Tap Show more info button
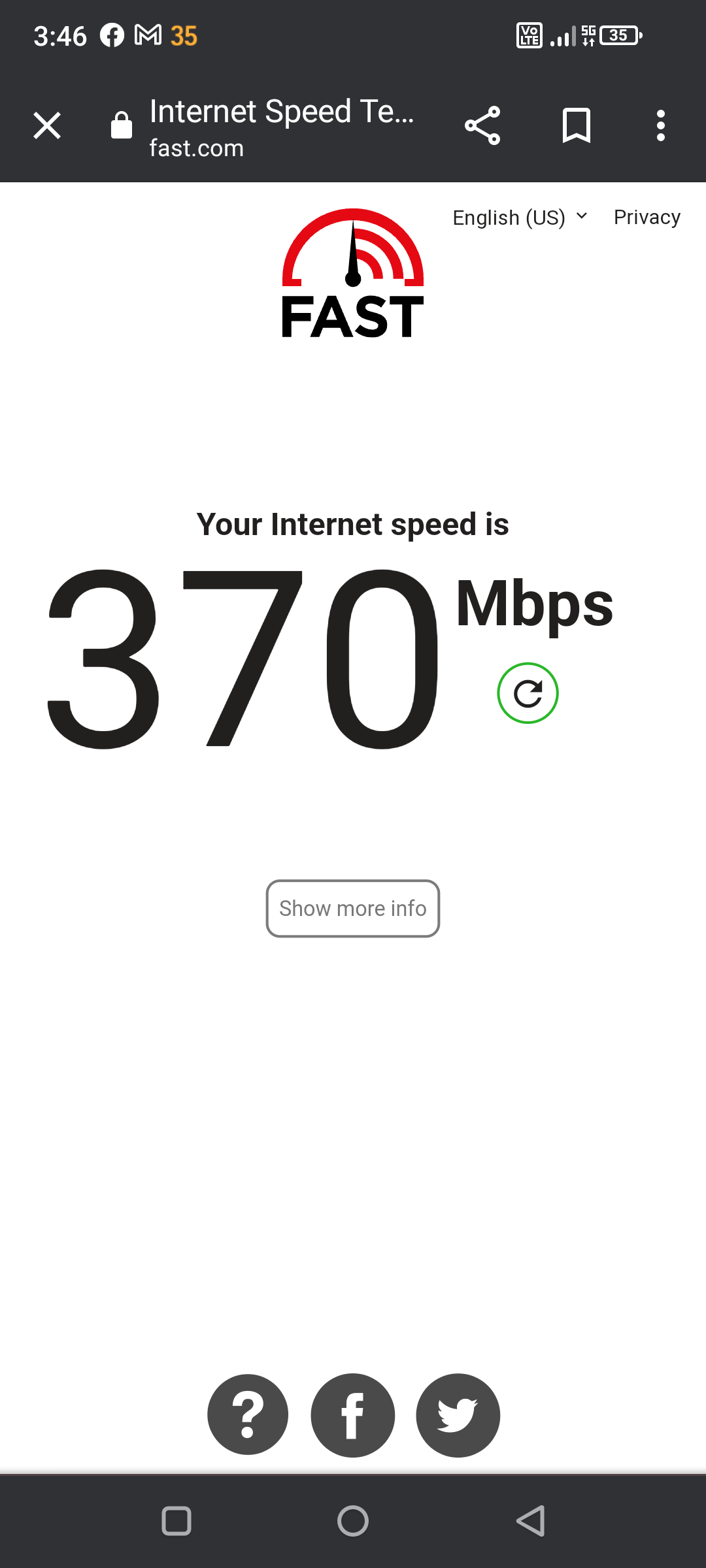Viewport: 706px width, 1568px height. (352, 908)
